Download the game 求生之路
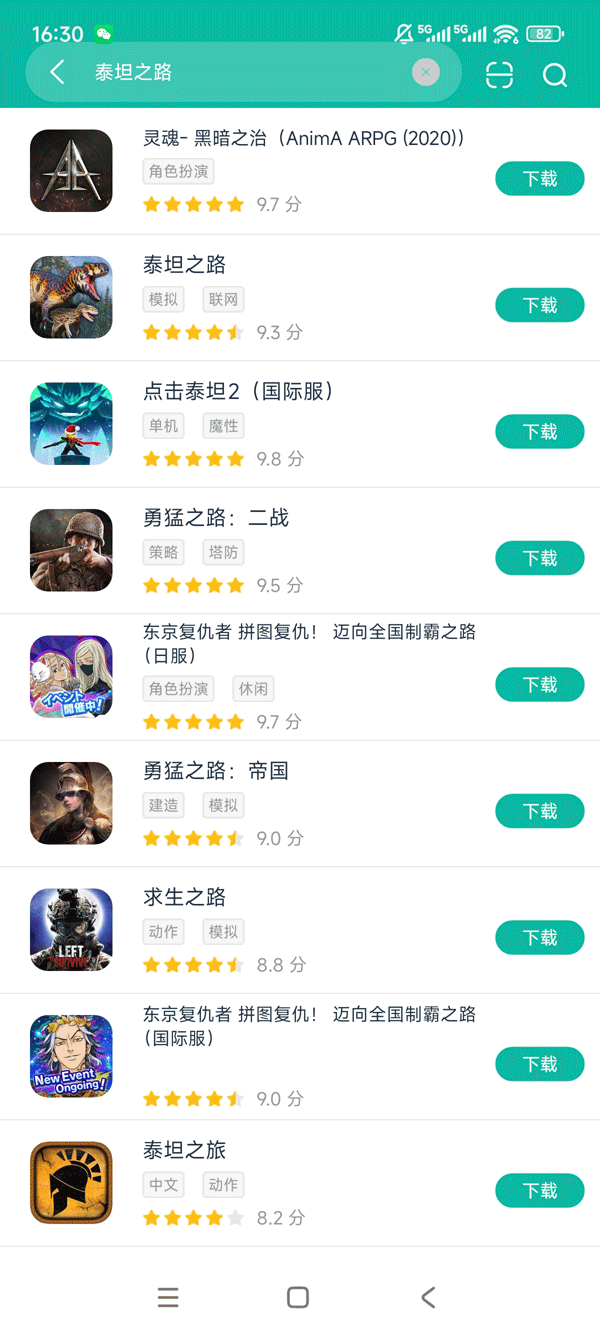Screen dimensions: 600x1335 pos(539,938)
